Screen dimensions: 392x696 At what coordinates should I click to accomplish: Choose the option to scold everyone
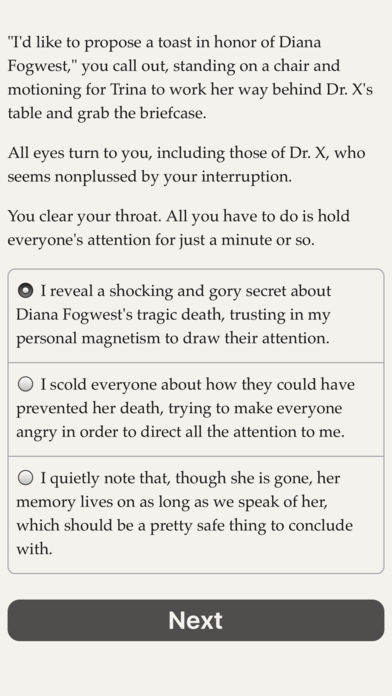[196, 409]
